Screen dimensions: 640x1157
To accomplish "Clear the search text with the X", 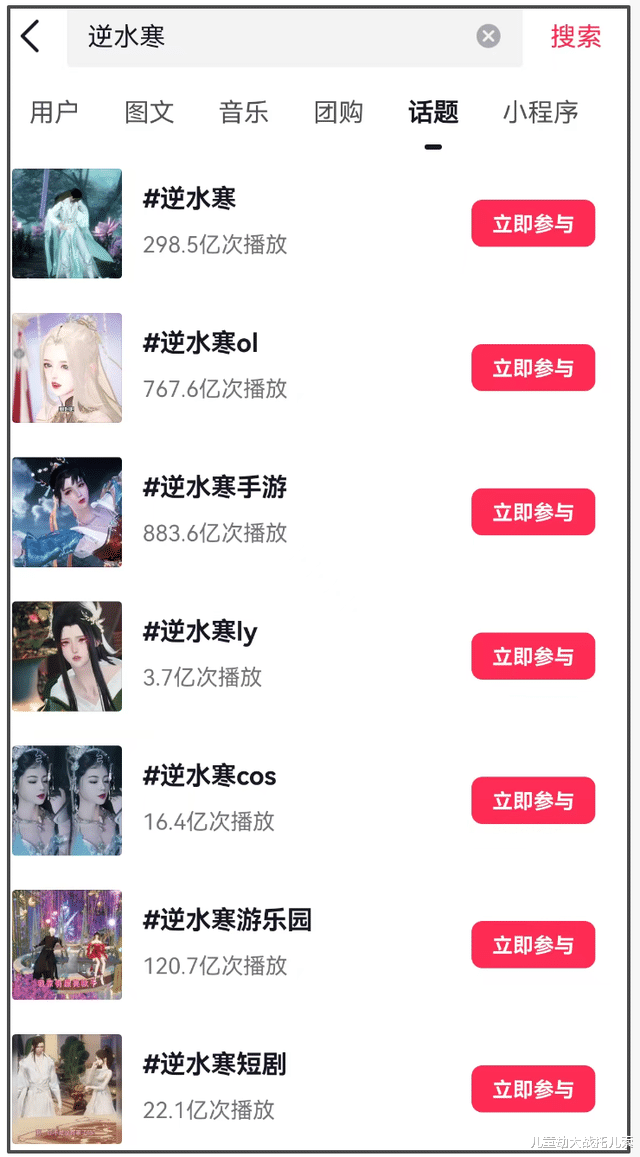I will coord(488,37).
